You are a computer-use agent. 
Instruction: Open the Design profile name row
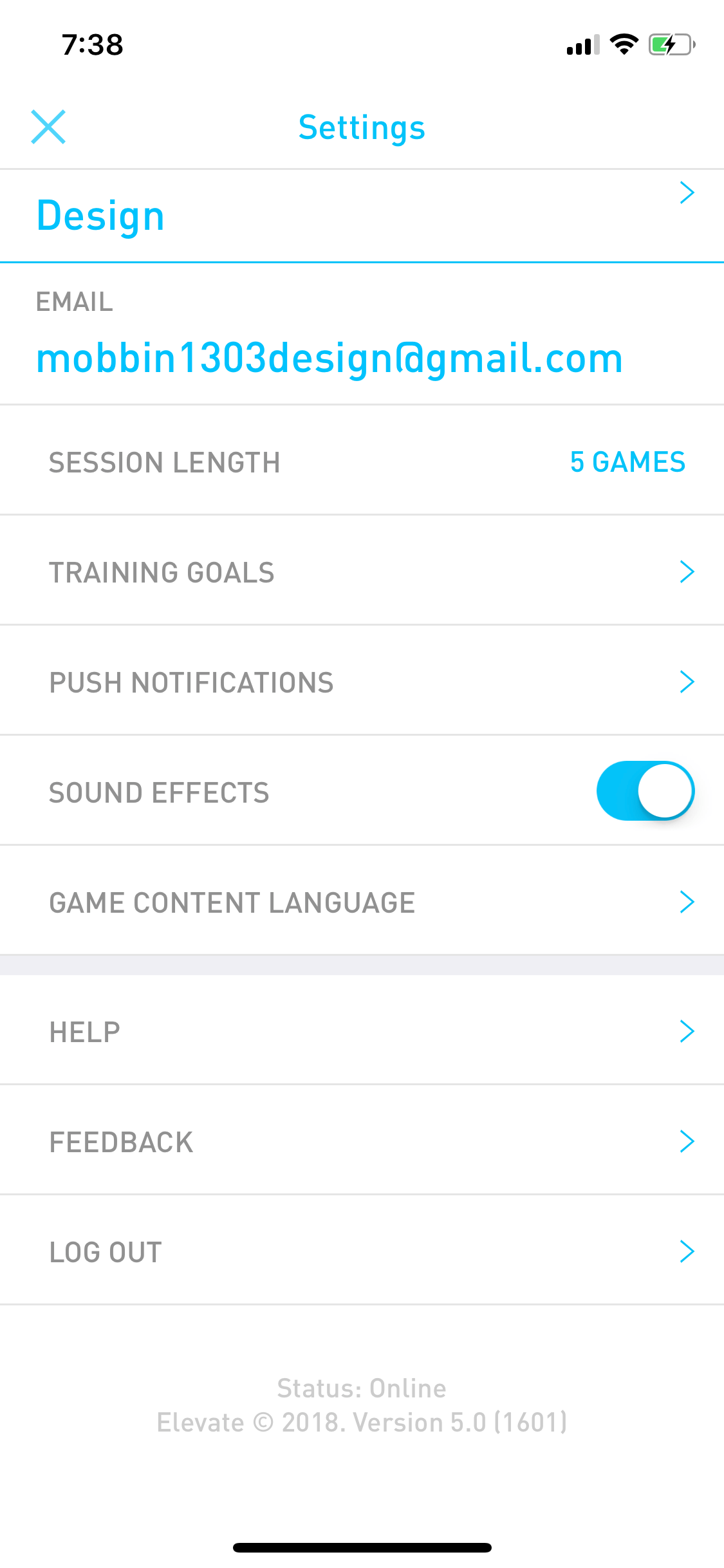point(362,216)
